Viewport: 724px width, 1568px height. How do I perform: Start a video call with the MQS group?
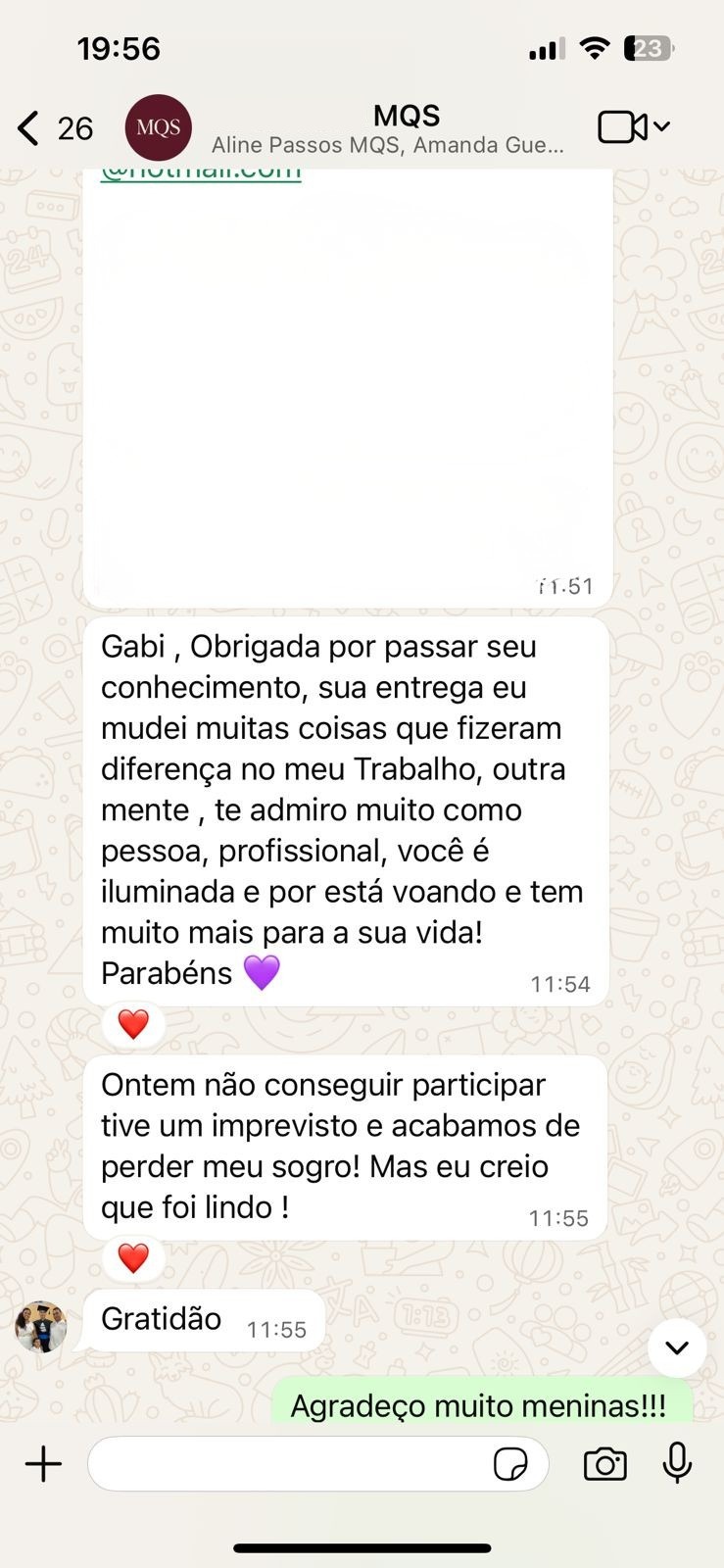coord(621,126)
